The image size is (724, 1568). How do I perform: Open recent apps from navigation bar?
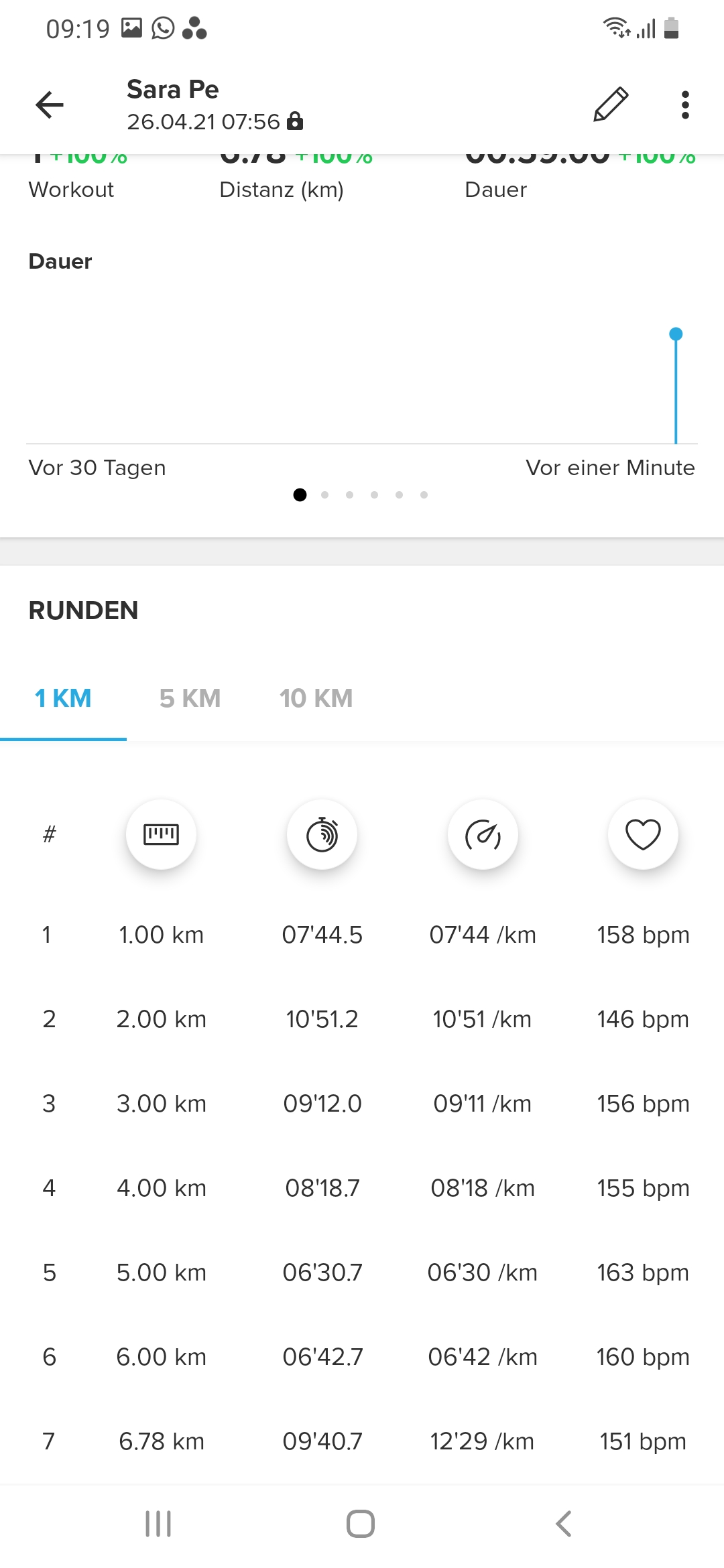click(x=158, y=1523)
